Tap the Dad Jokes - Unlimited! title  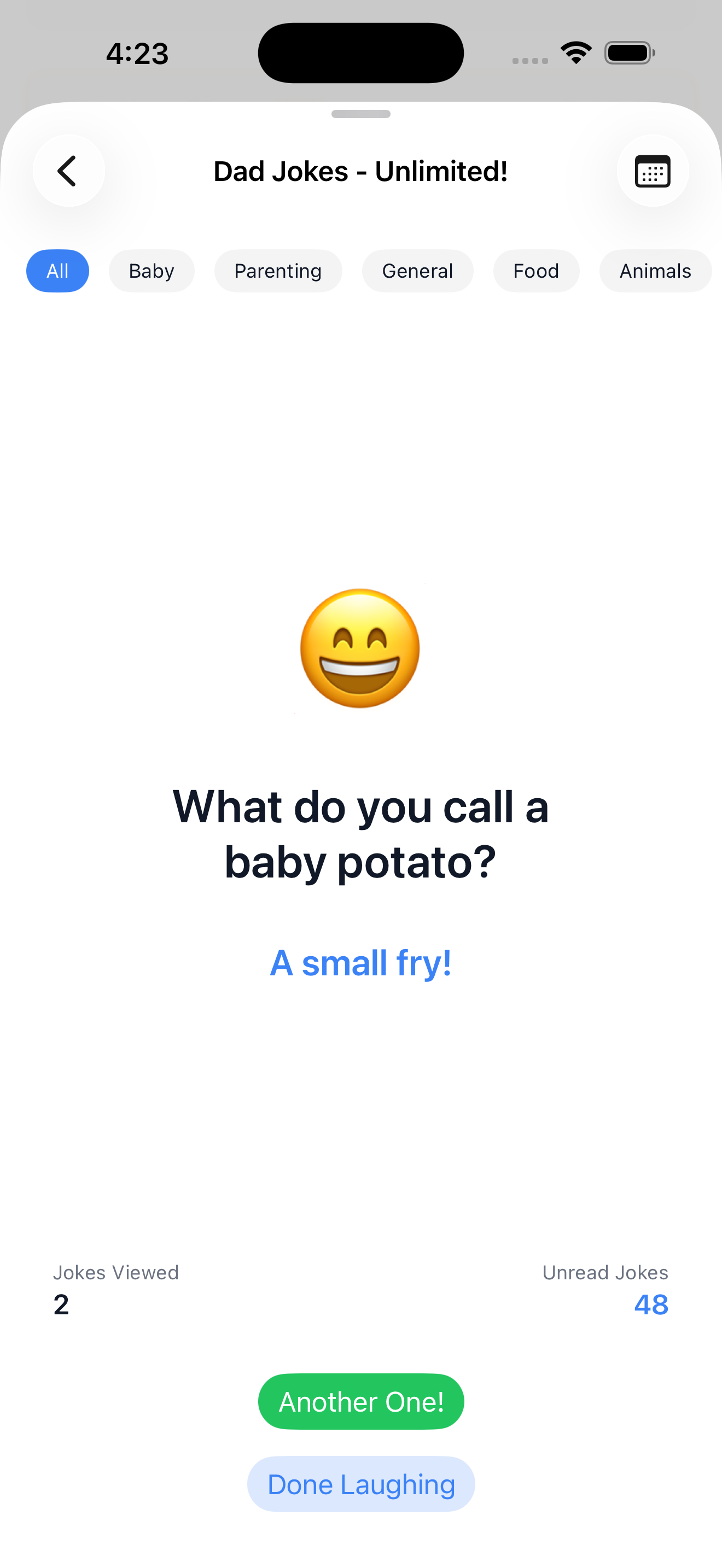[360, 171]
